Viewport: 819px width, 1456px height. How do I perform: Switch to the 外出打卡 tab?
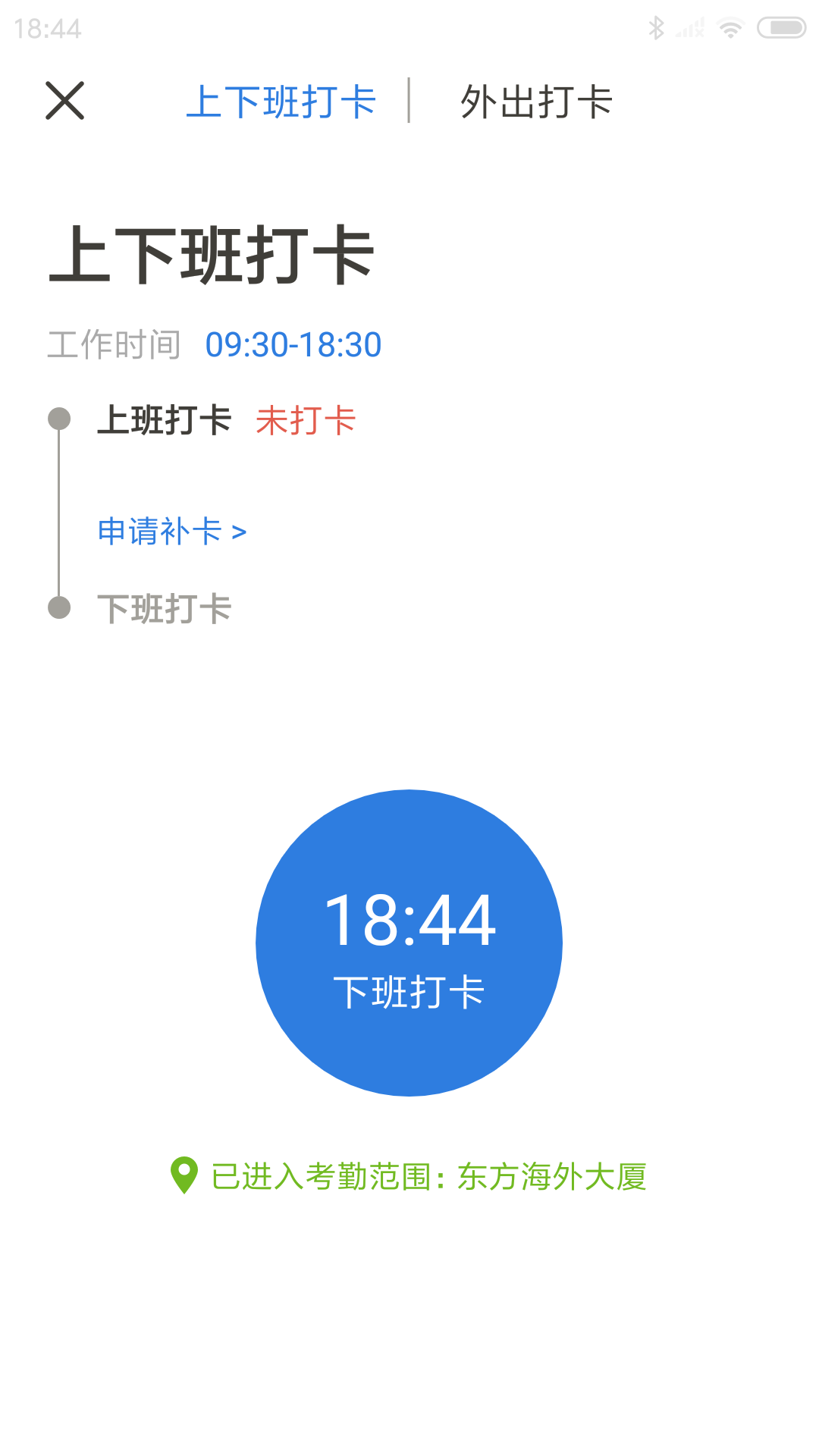coord(536,102)
